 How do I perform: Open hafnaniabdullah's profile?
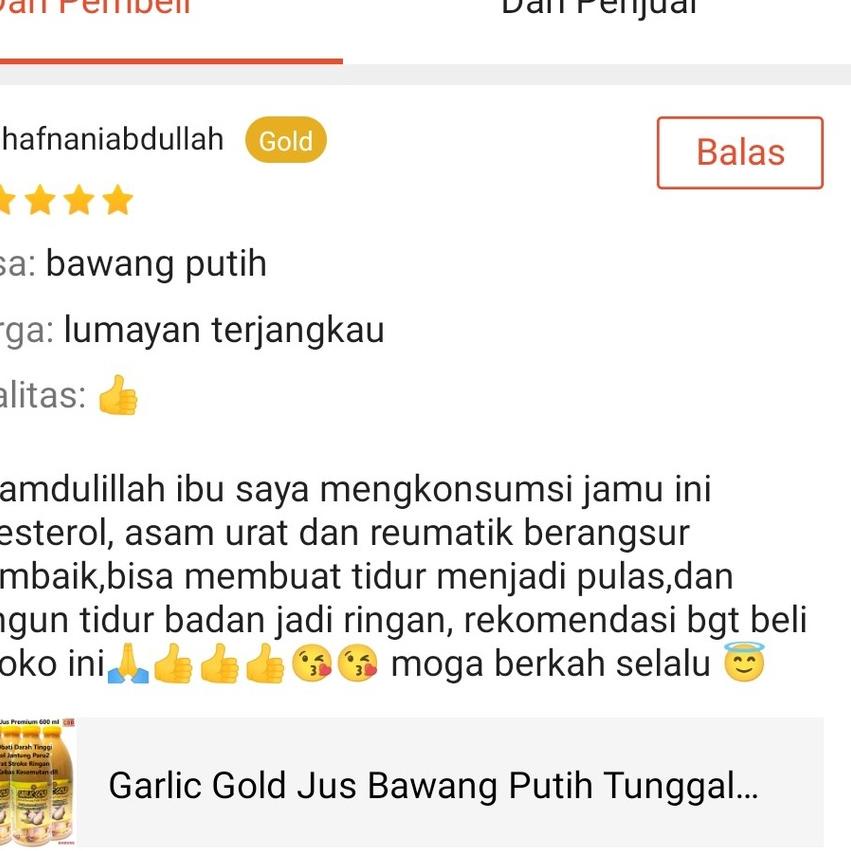pos(111,139)
